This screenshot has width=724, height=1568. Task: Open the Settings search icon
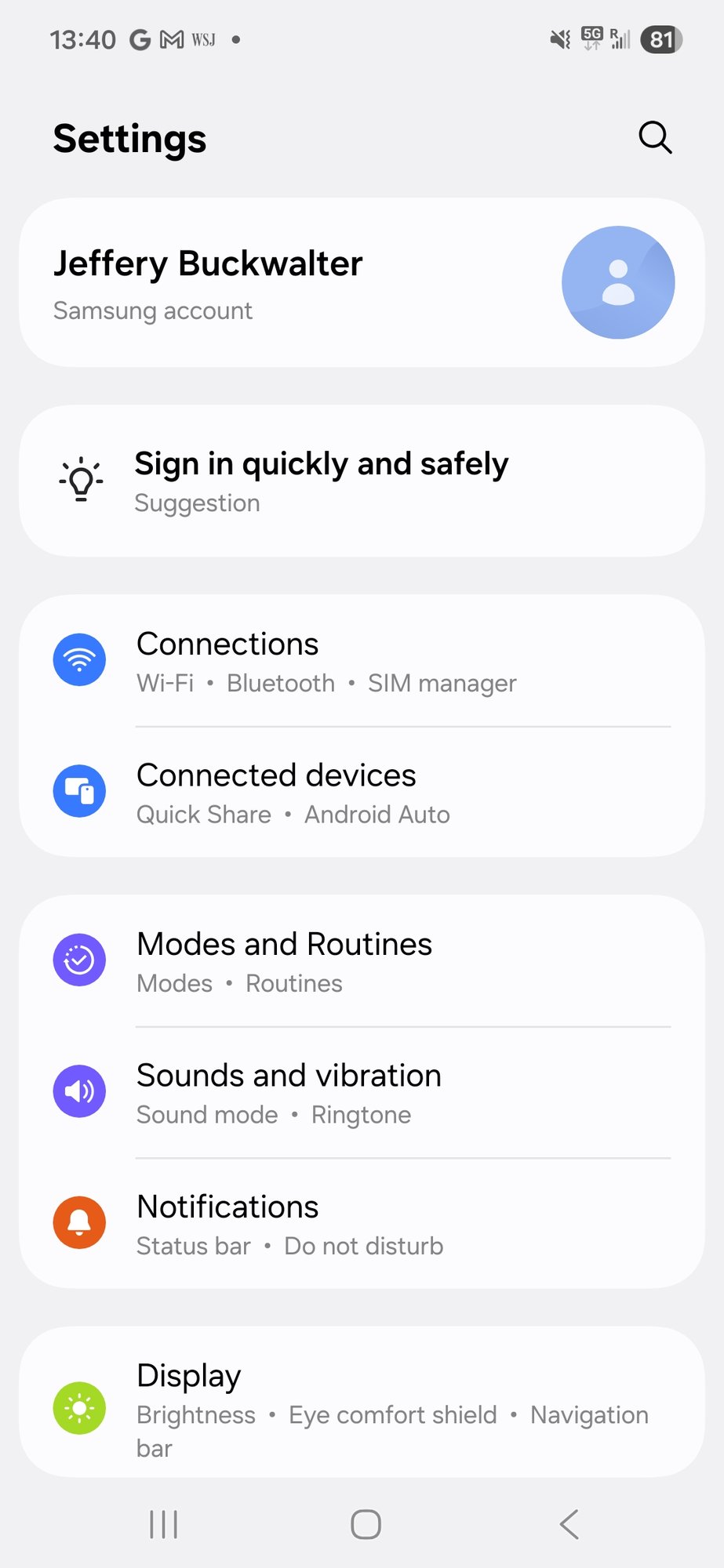coord(655,138)
